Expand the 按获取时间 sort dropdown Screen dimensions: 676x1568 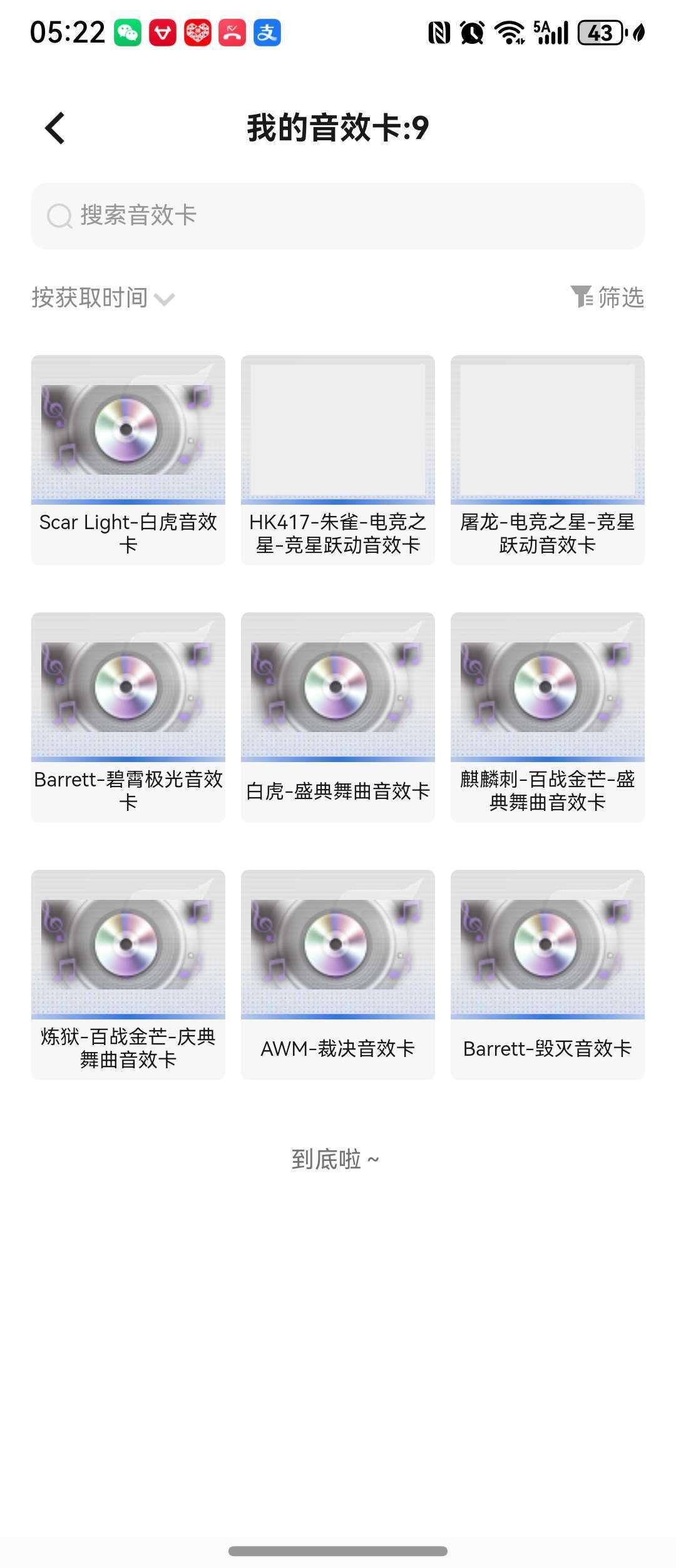click(103, 298)
